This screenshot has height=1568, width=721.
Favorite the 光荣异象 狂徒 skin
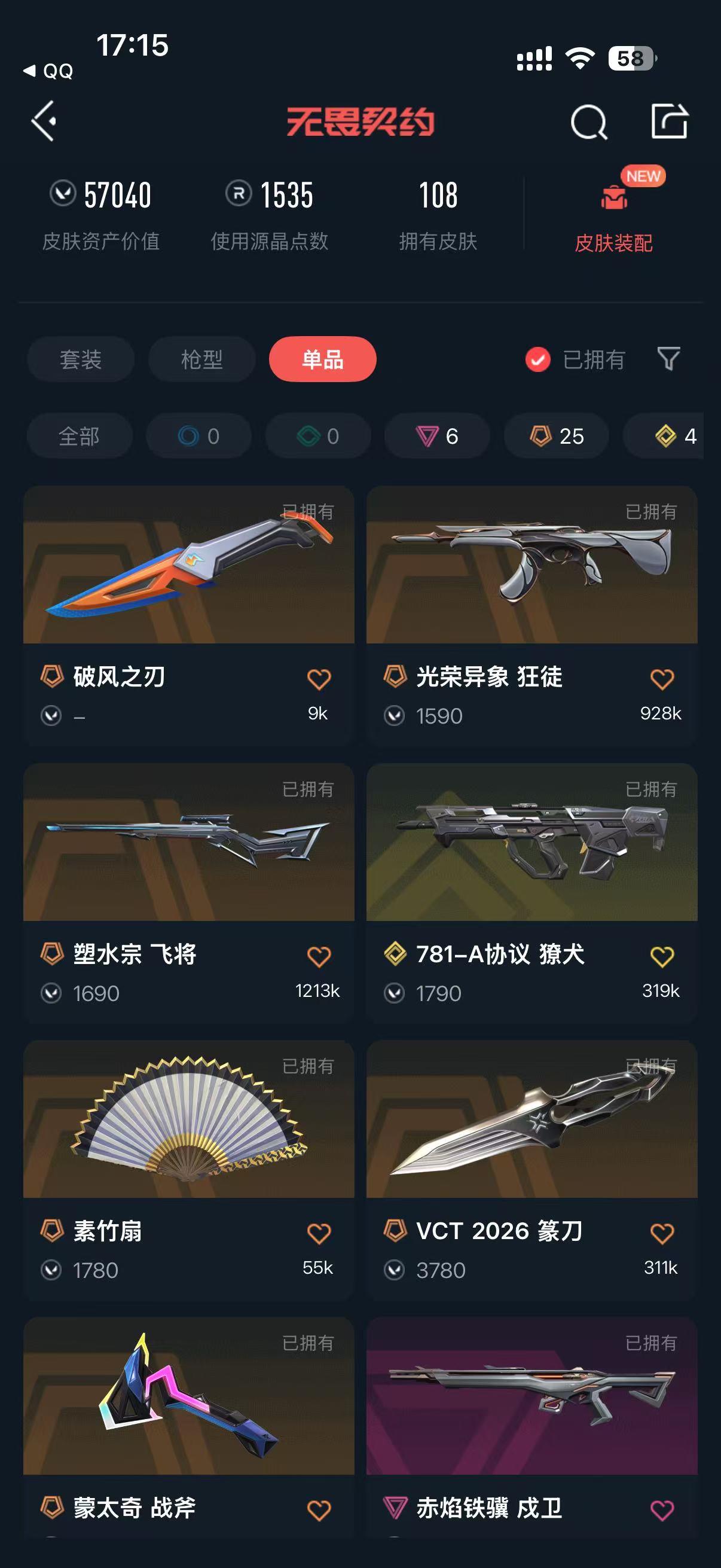[x=662, y=679]
